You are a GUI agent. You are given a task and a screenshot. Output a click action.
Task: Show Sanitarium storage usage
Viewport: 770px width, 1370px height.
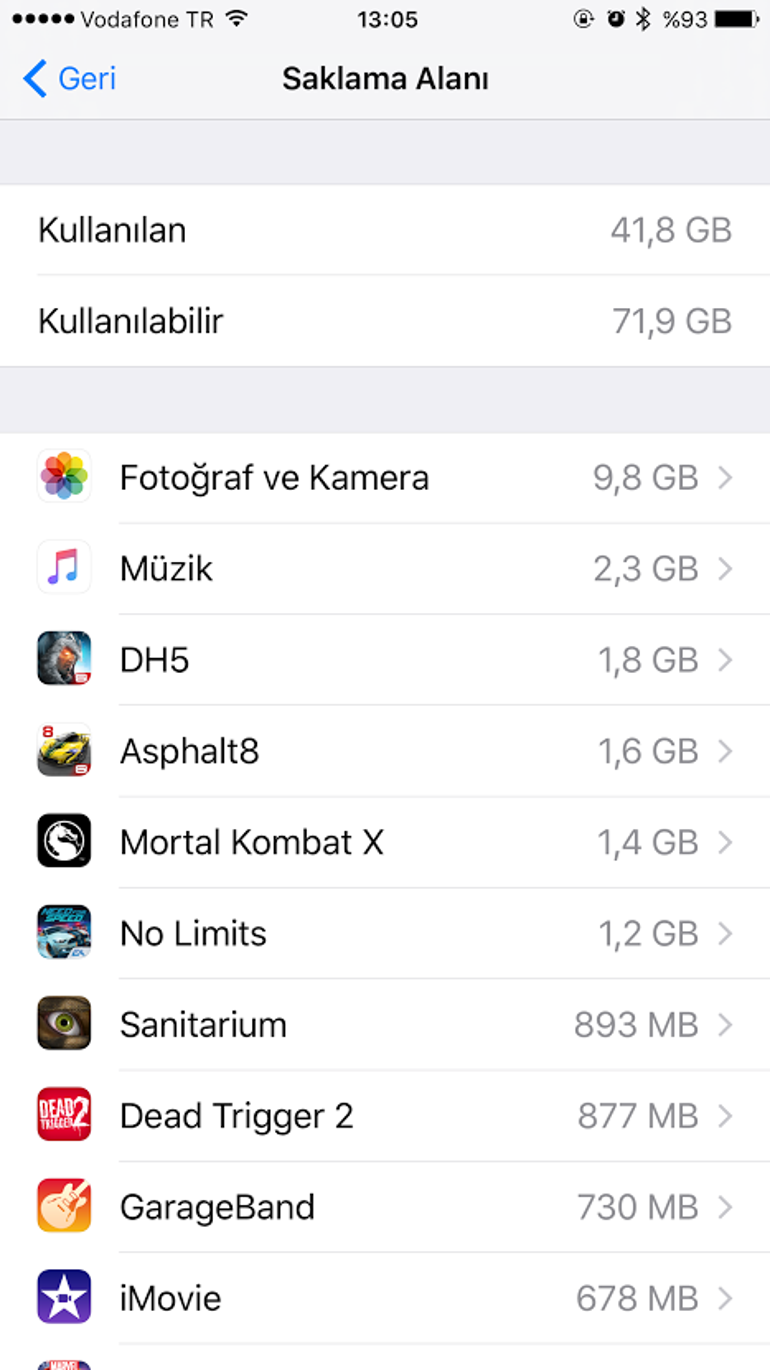pos(385,1024)
